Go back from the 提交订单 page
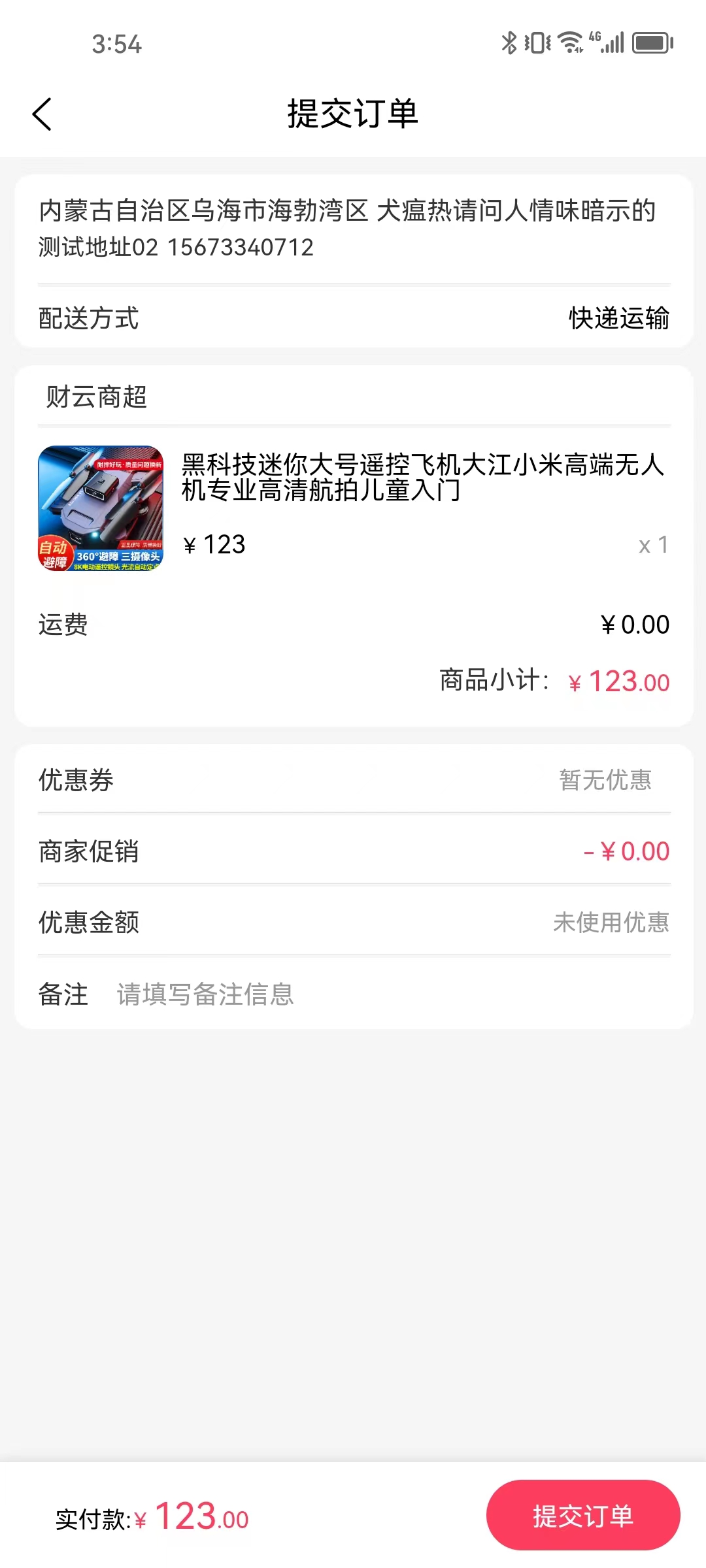Image resolution: width=706 pixels, height=1568 pixels. click(x=42, y=114)
